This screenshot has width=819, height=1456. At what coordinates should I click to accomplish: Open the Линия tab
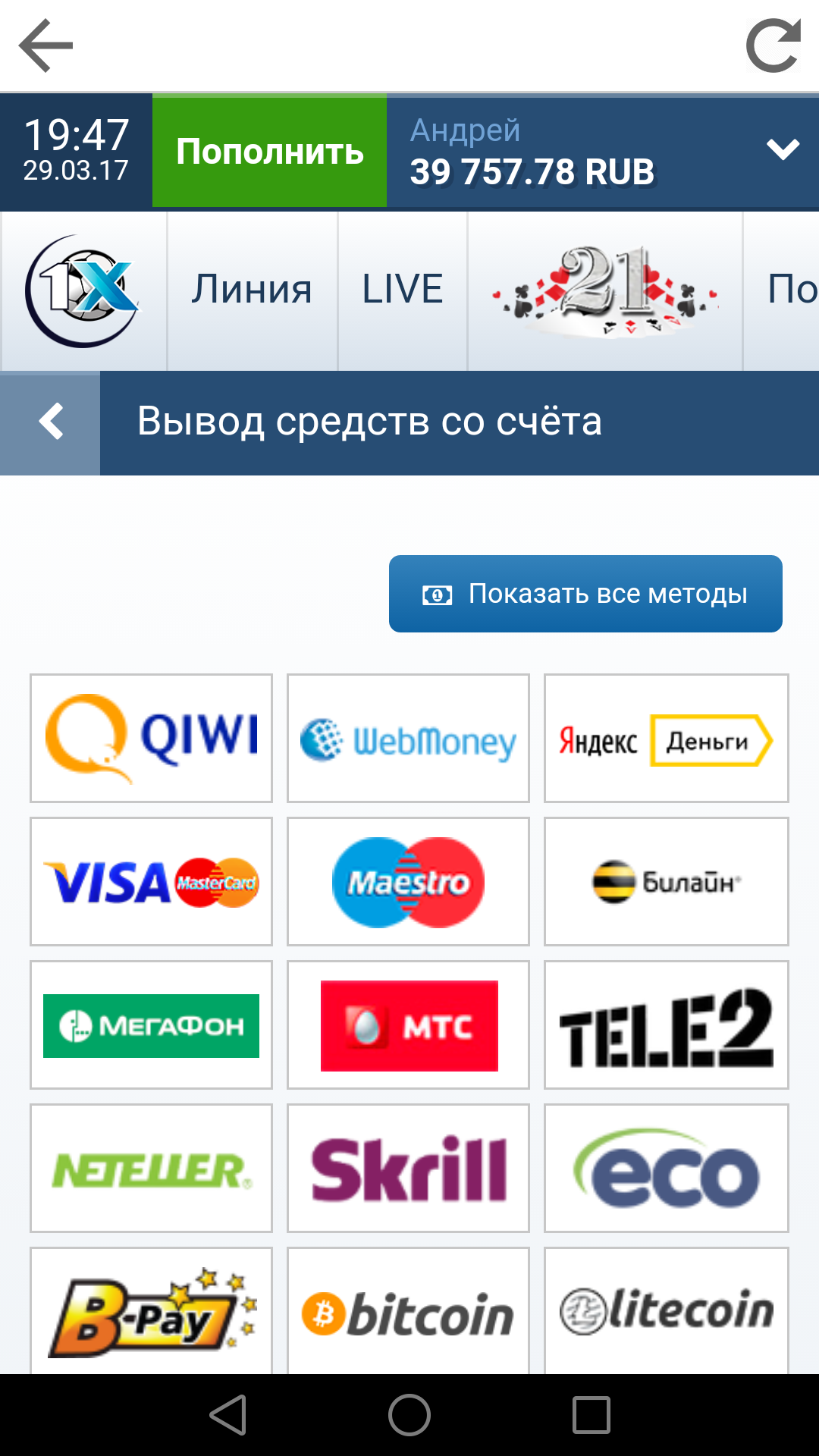(x=252, y=290)
